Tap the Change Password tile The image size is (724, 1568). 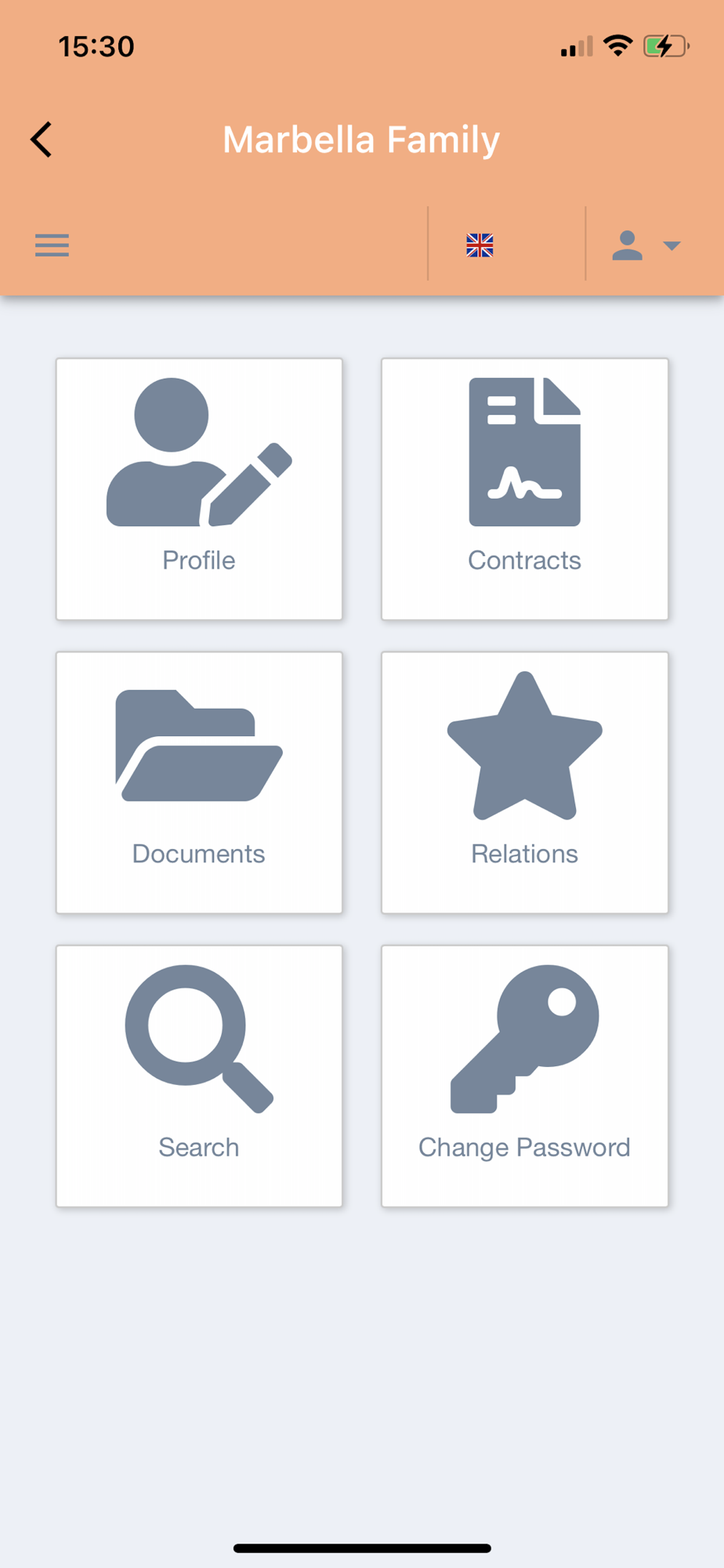(524, 1076)
